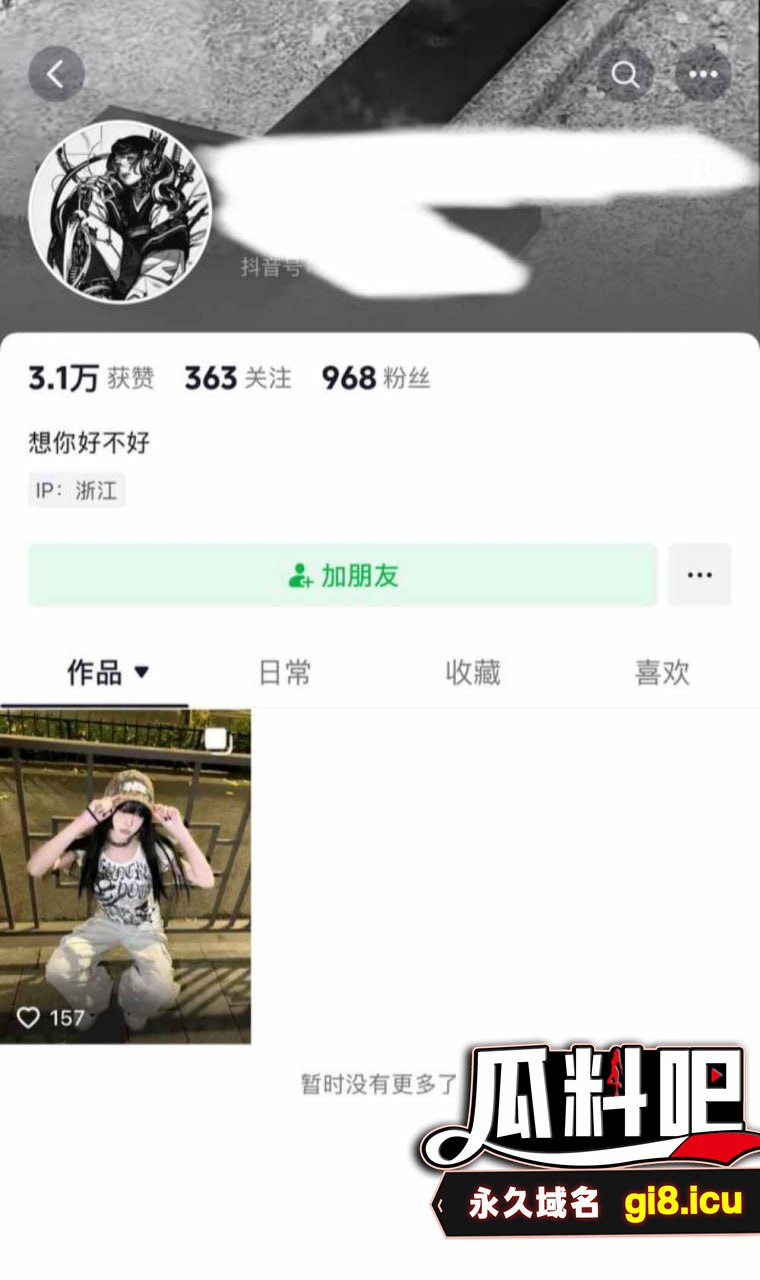Switch to the 日常 tab
Image resolution: width=760 pixels, height=1280 pixels.
(x=285, y=673)
